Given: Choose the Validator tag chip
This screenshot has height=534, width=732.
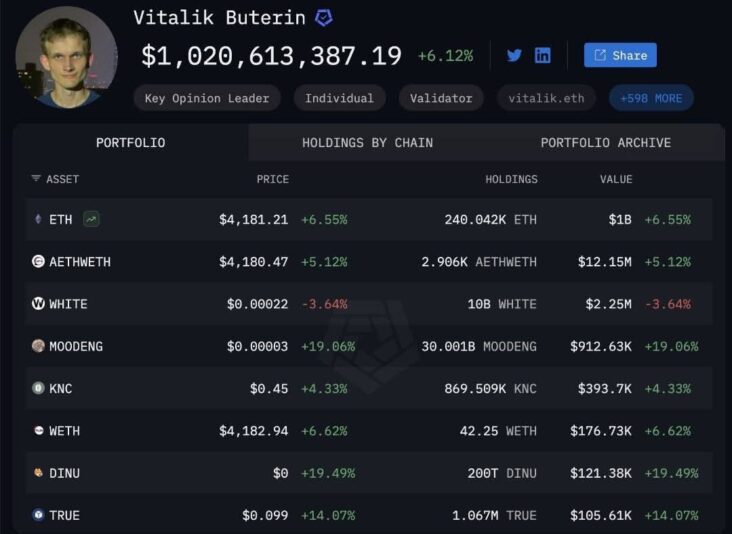Looking at the screenshot, I should [x=441, y=98].
